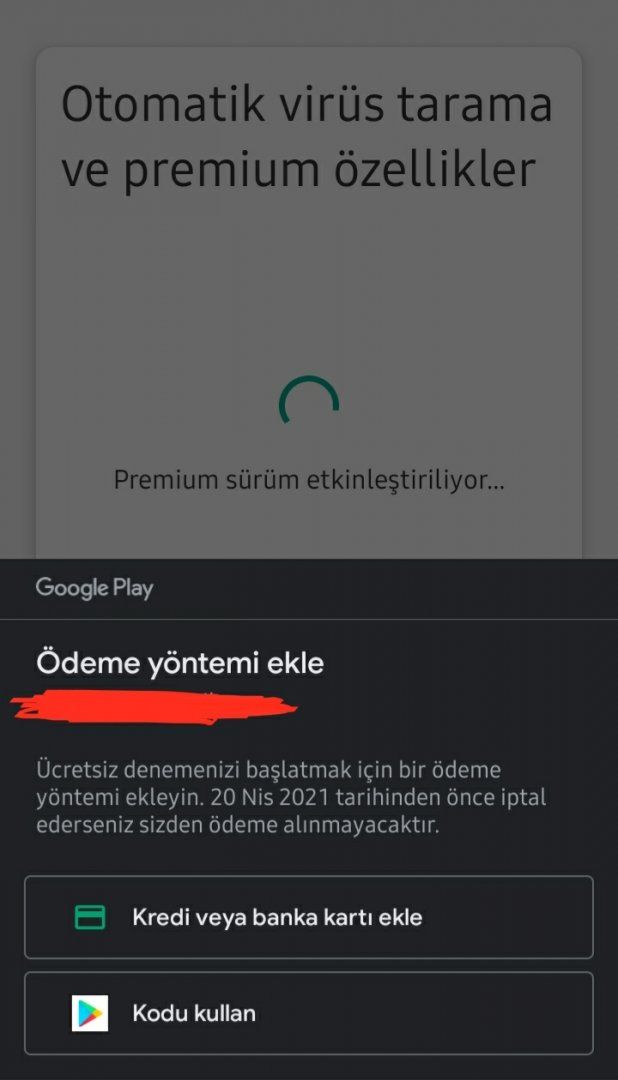Select Kredi veya banka kartı ekle
This screenshot has height=1080, width=618.
[x=308, y=917]
